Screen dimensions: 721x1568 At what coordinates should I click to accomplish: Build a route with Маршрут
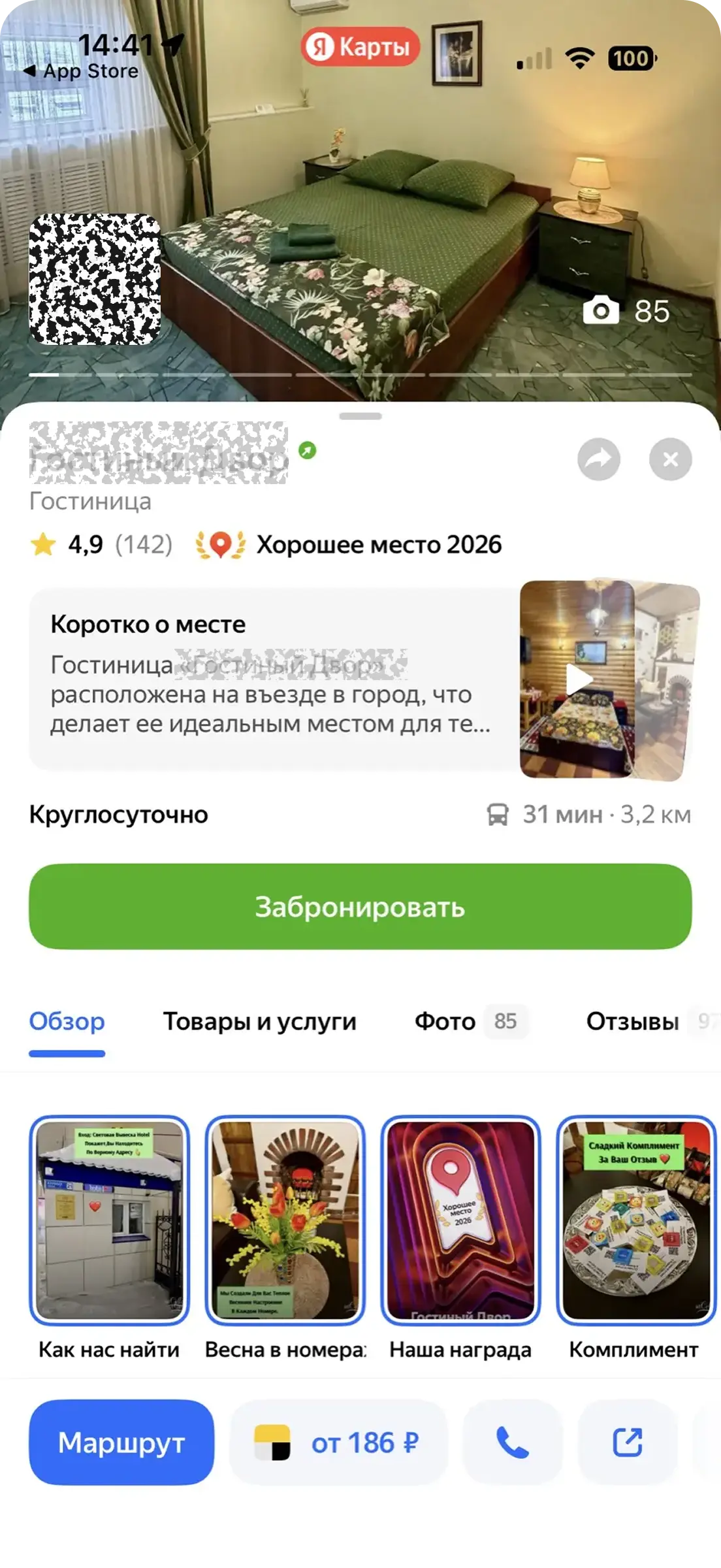(121, 1443)
